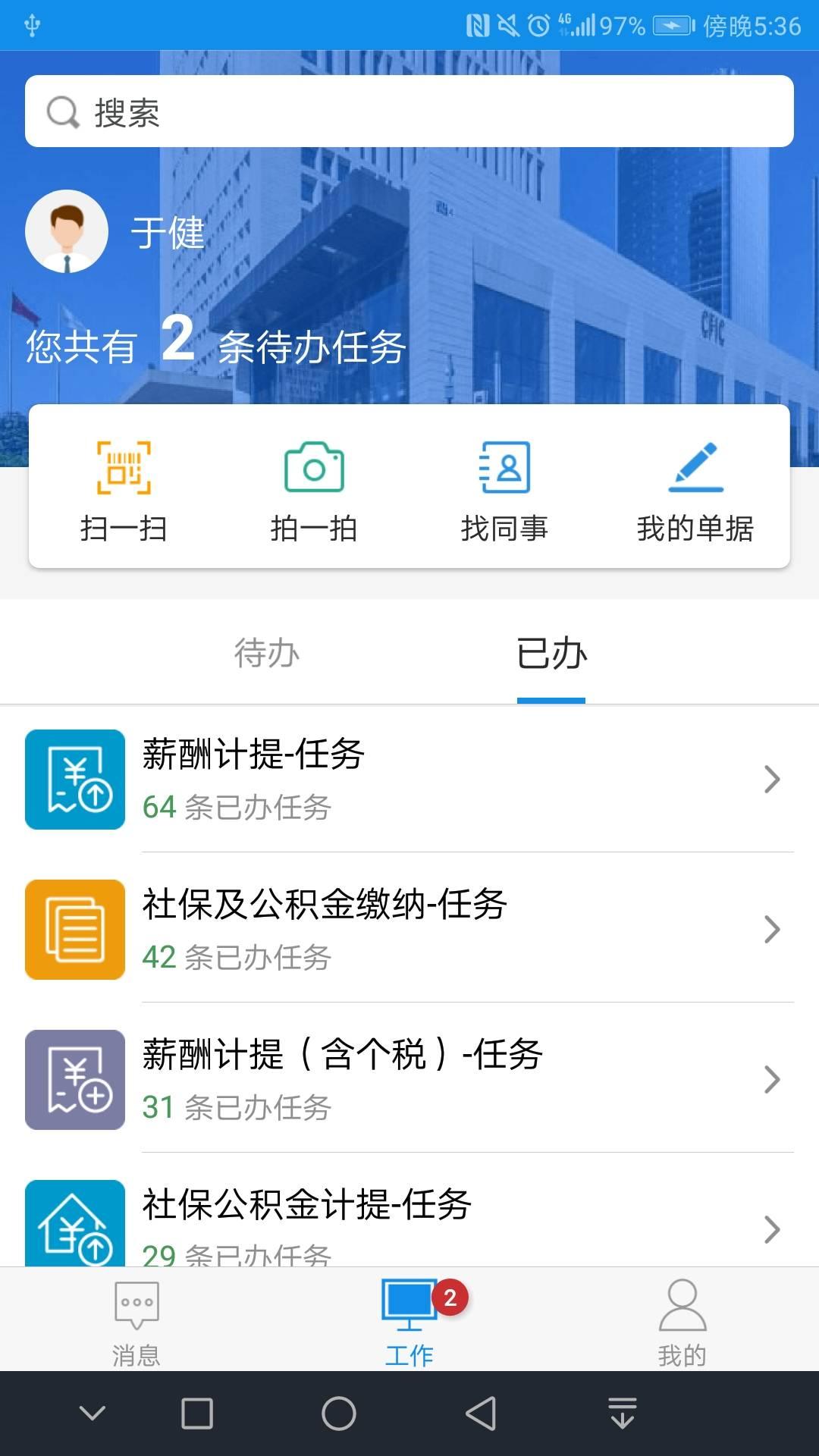Image resolution: width=819 pixels, height=1456 pixels.
Task: Expand the 社保及公积金缴纳-任务 row chevron
Action: [772, 928]
